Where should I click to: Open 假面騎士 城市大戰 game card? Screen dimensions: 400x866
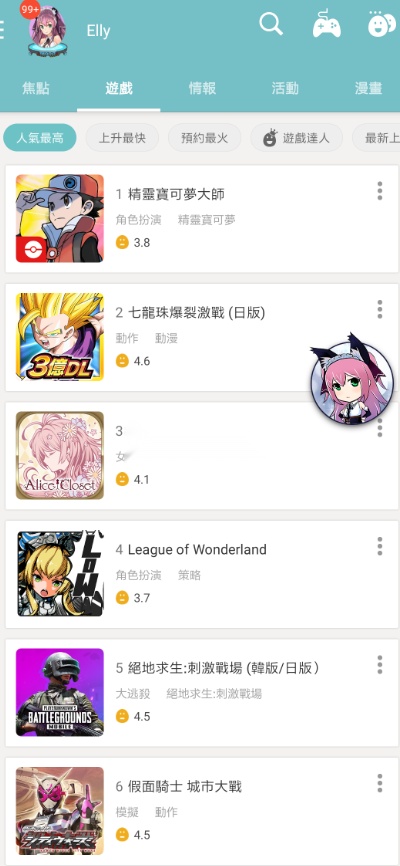pos(202,811)
